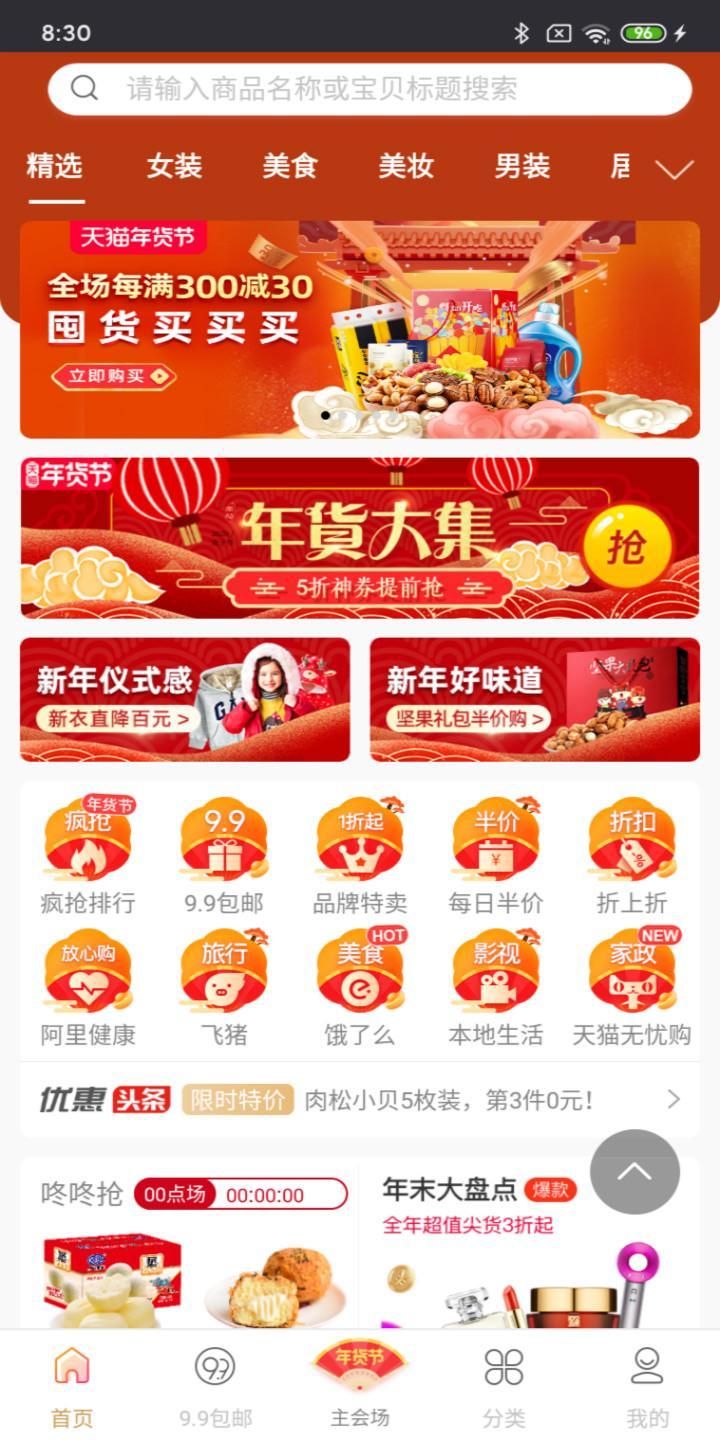Switch to the 女装 category tab

click(x=175, y=166)
